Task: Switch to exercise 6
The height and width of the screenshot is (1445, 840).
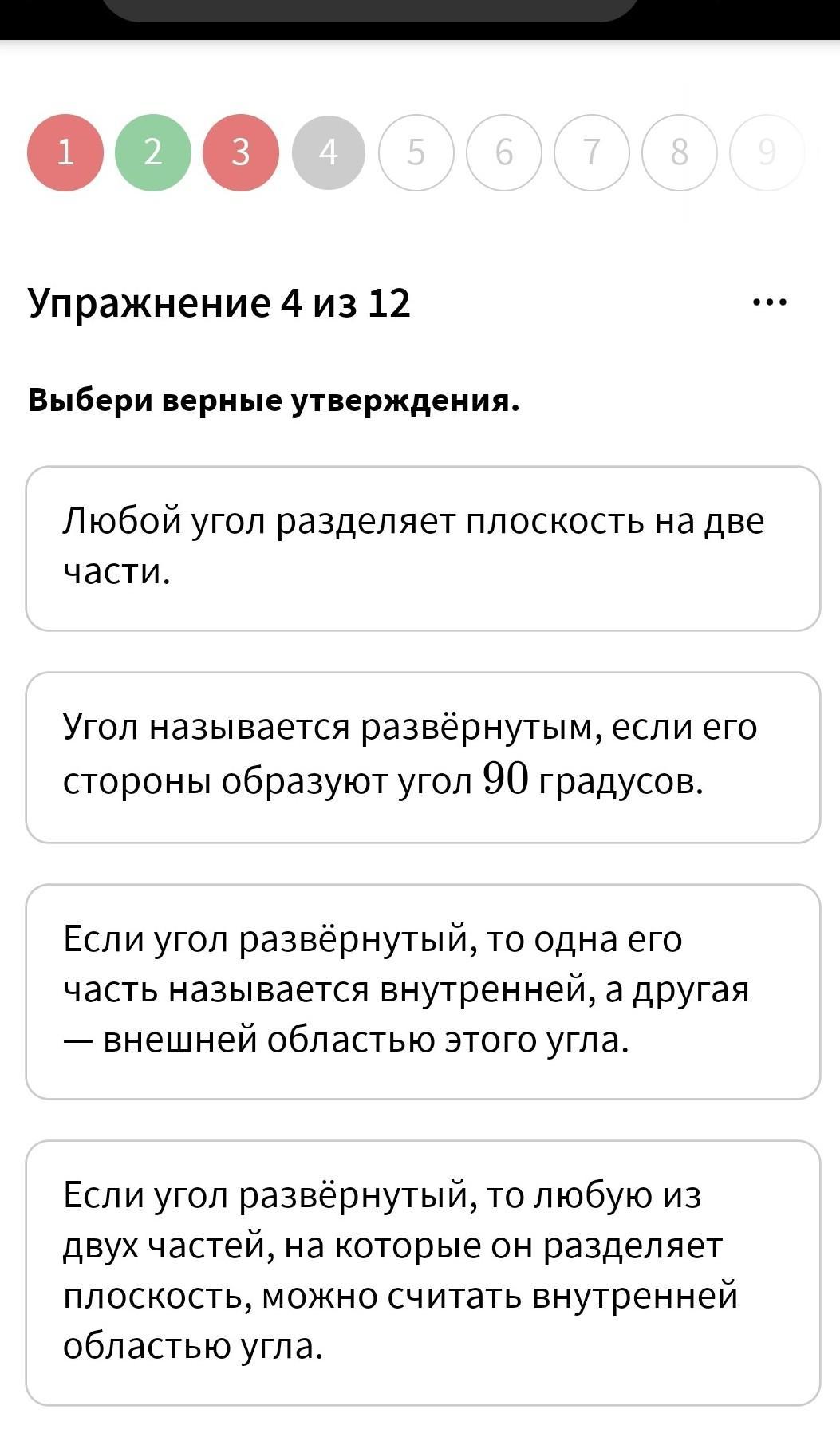Action: click(504, 152)
